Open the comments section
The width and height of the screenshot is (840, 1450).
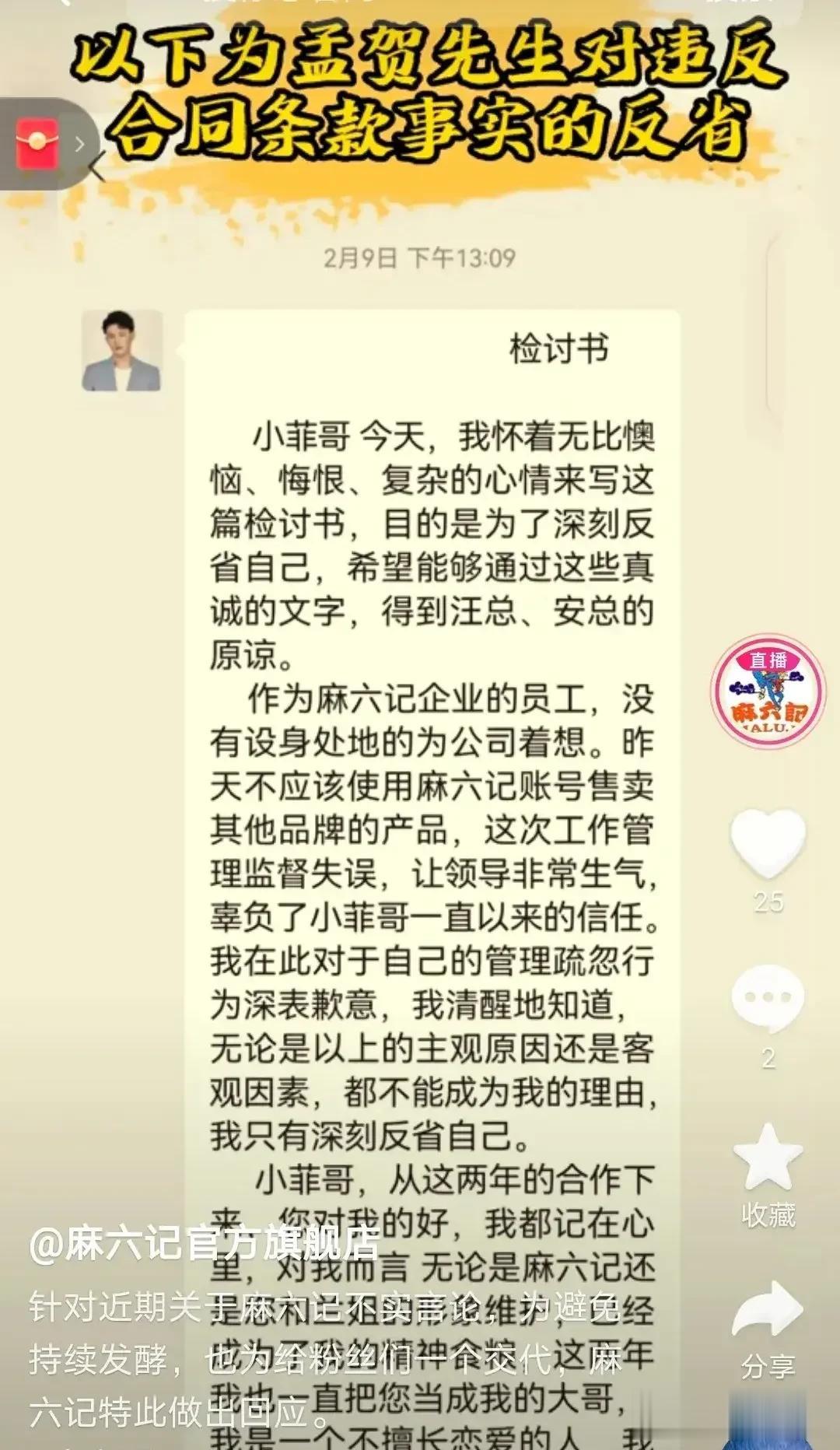point(767,998)
